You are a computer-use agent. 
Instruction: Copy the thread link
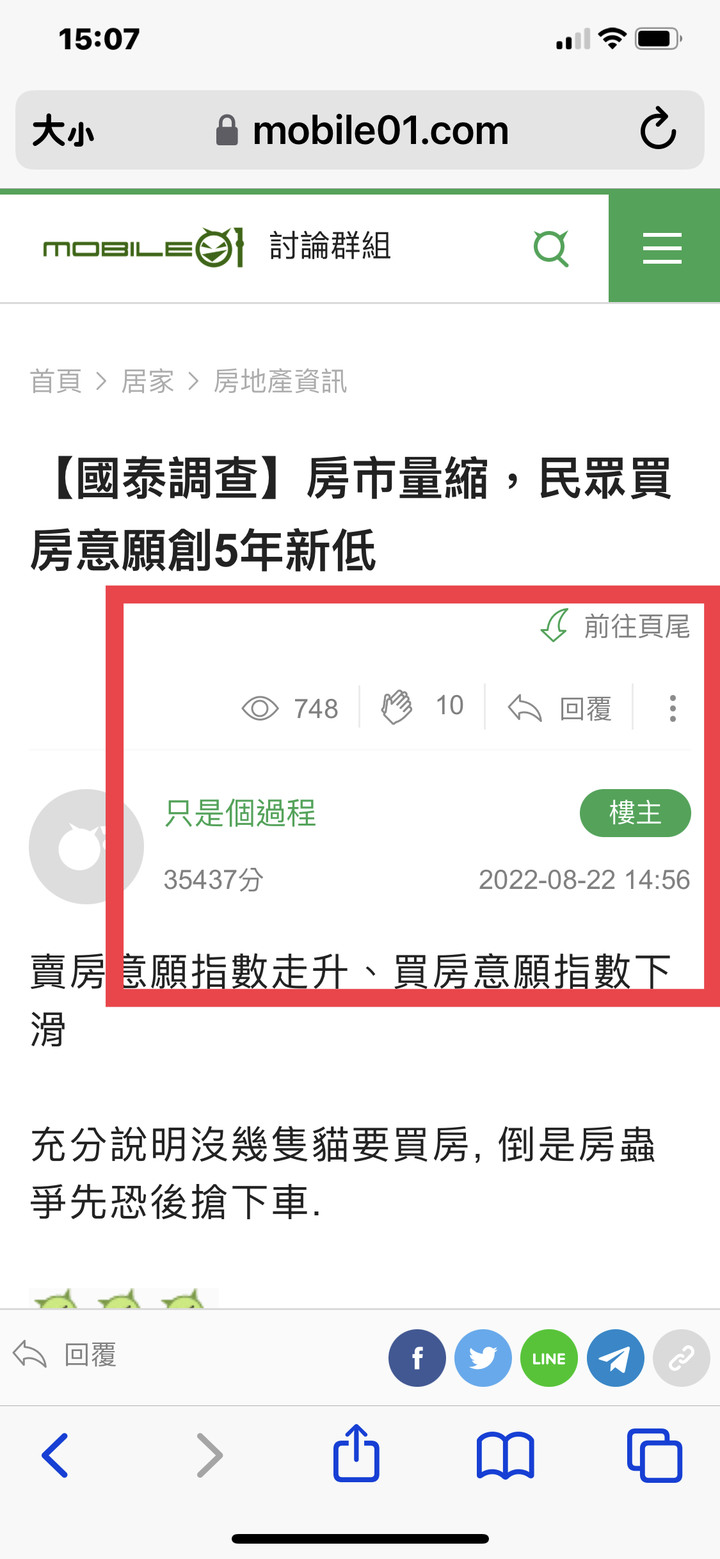681,1358
